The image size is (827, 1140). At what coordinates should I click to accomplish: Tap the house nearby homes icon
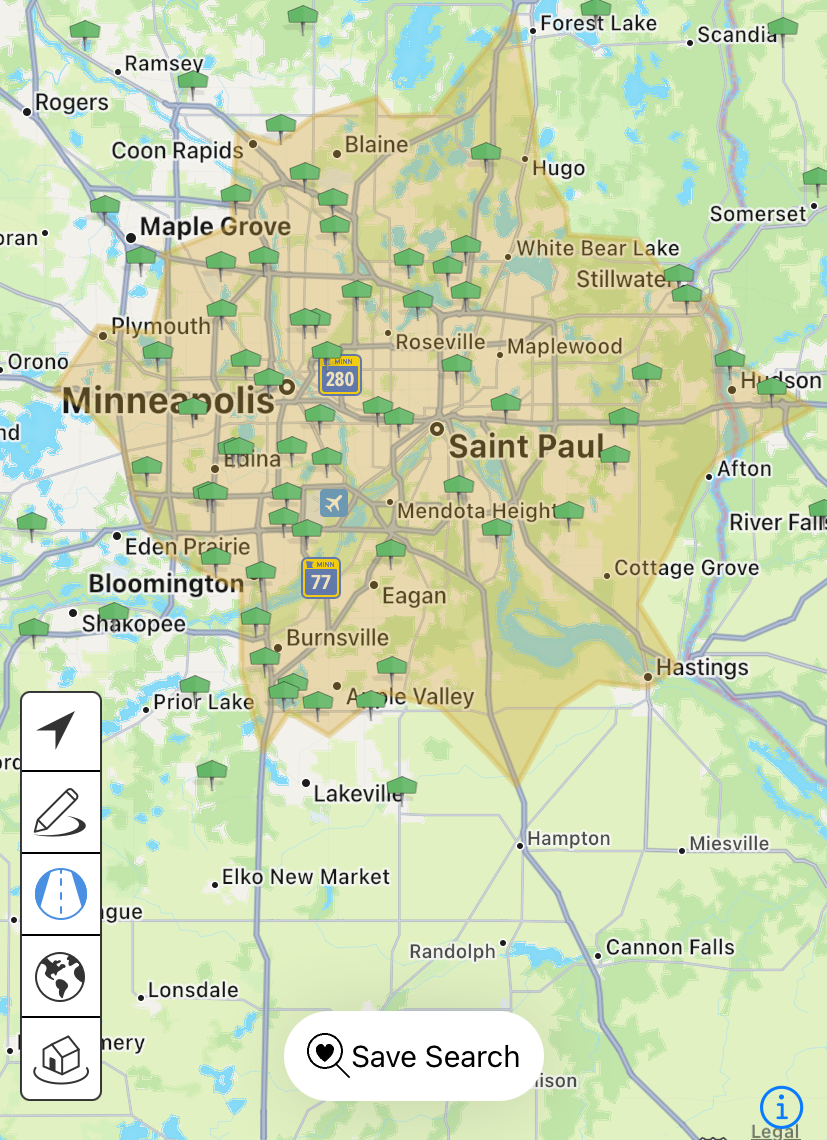coord(61,1058)
